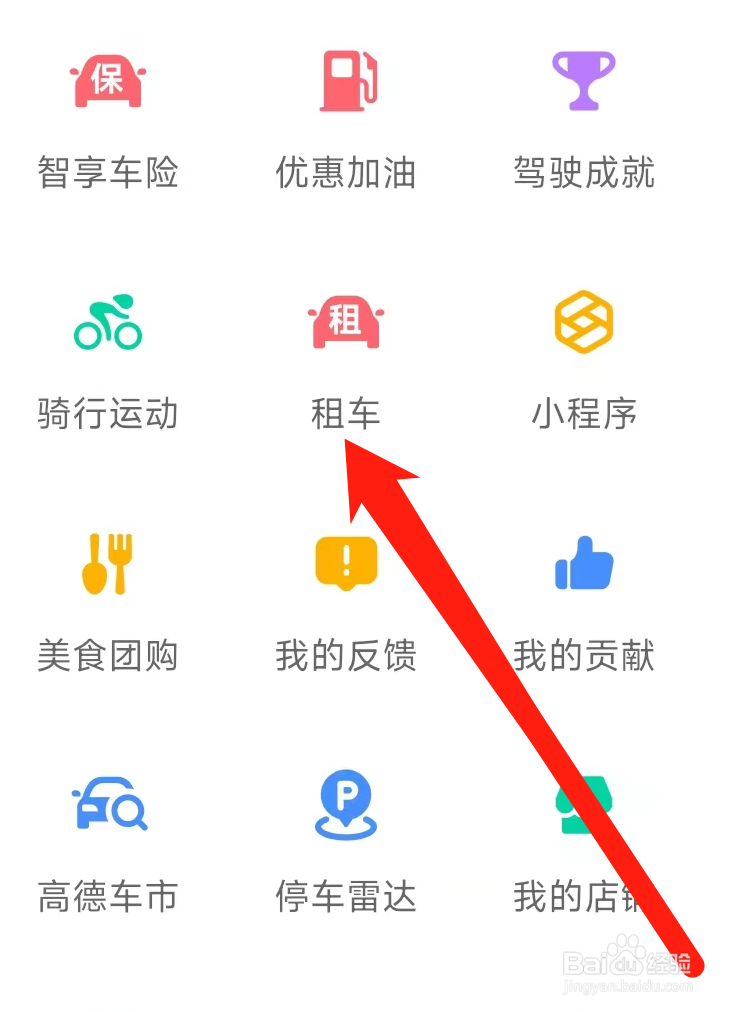Select the 高德车市 car market icon
Screen dimensions: 734x1012
point(107,805)
